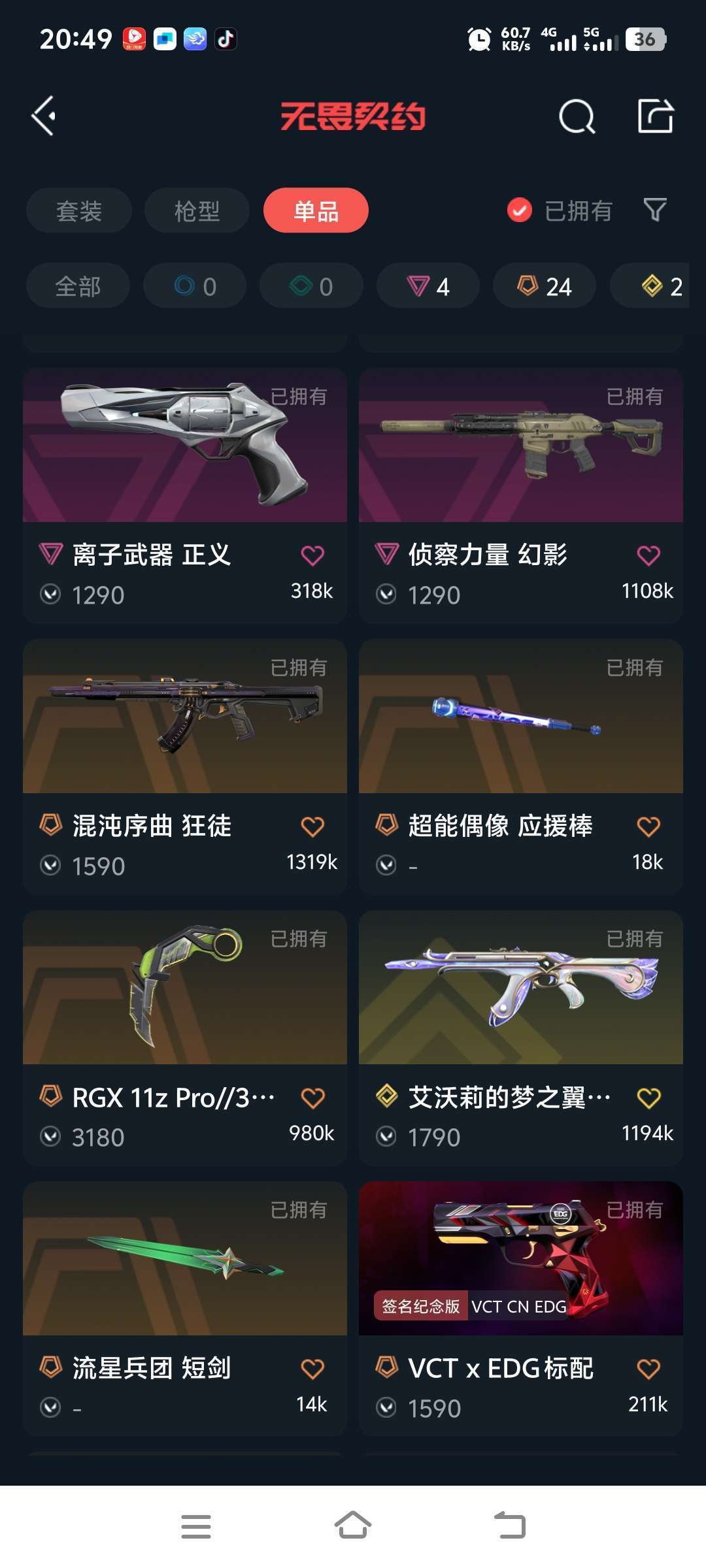
Task: Open the VCT x EDG 标配 card
Action: tap(521, 1309)
